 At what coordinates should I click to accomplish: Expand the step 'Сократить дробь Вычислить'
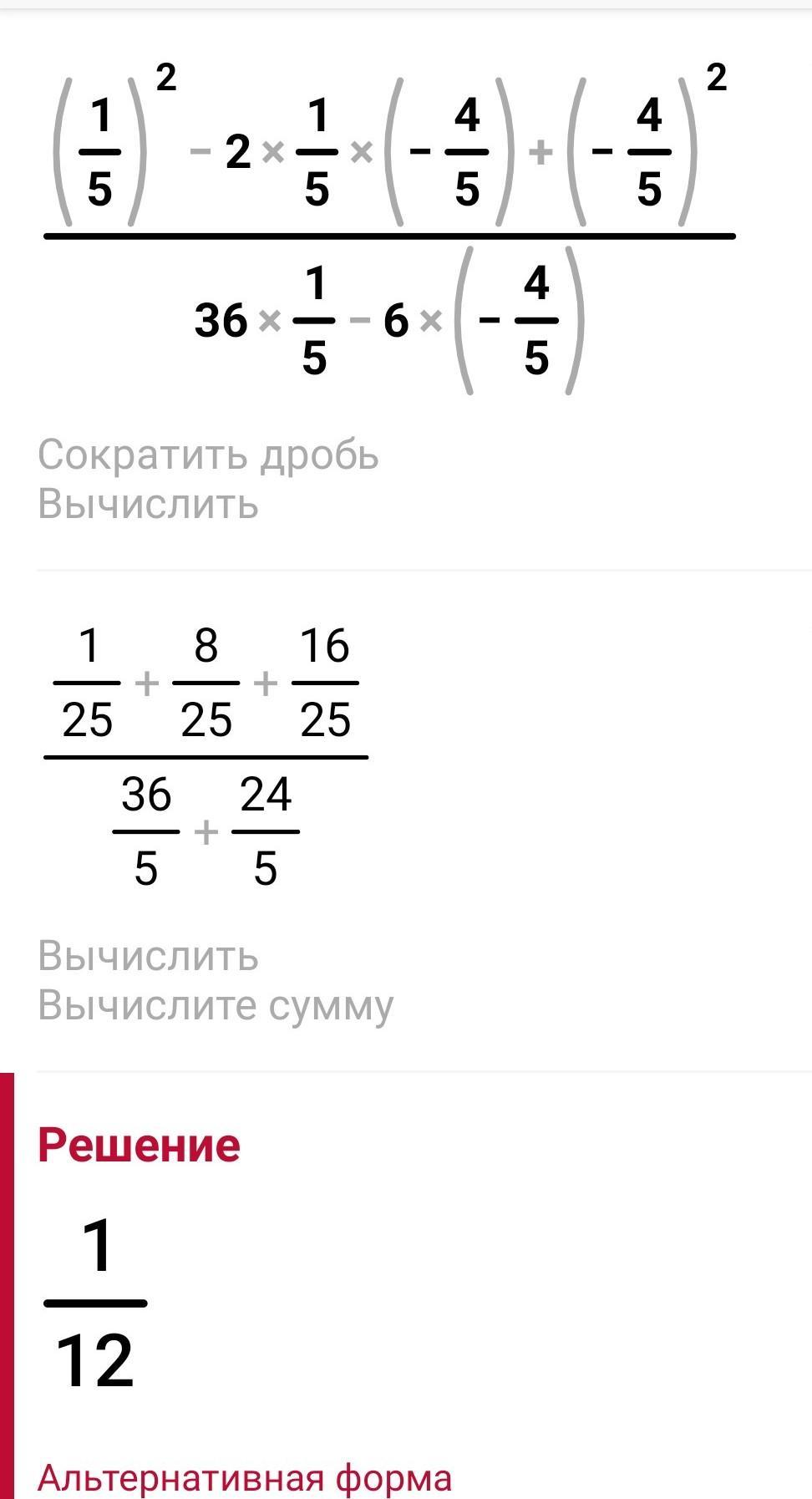tap(208, 480)
